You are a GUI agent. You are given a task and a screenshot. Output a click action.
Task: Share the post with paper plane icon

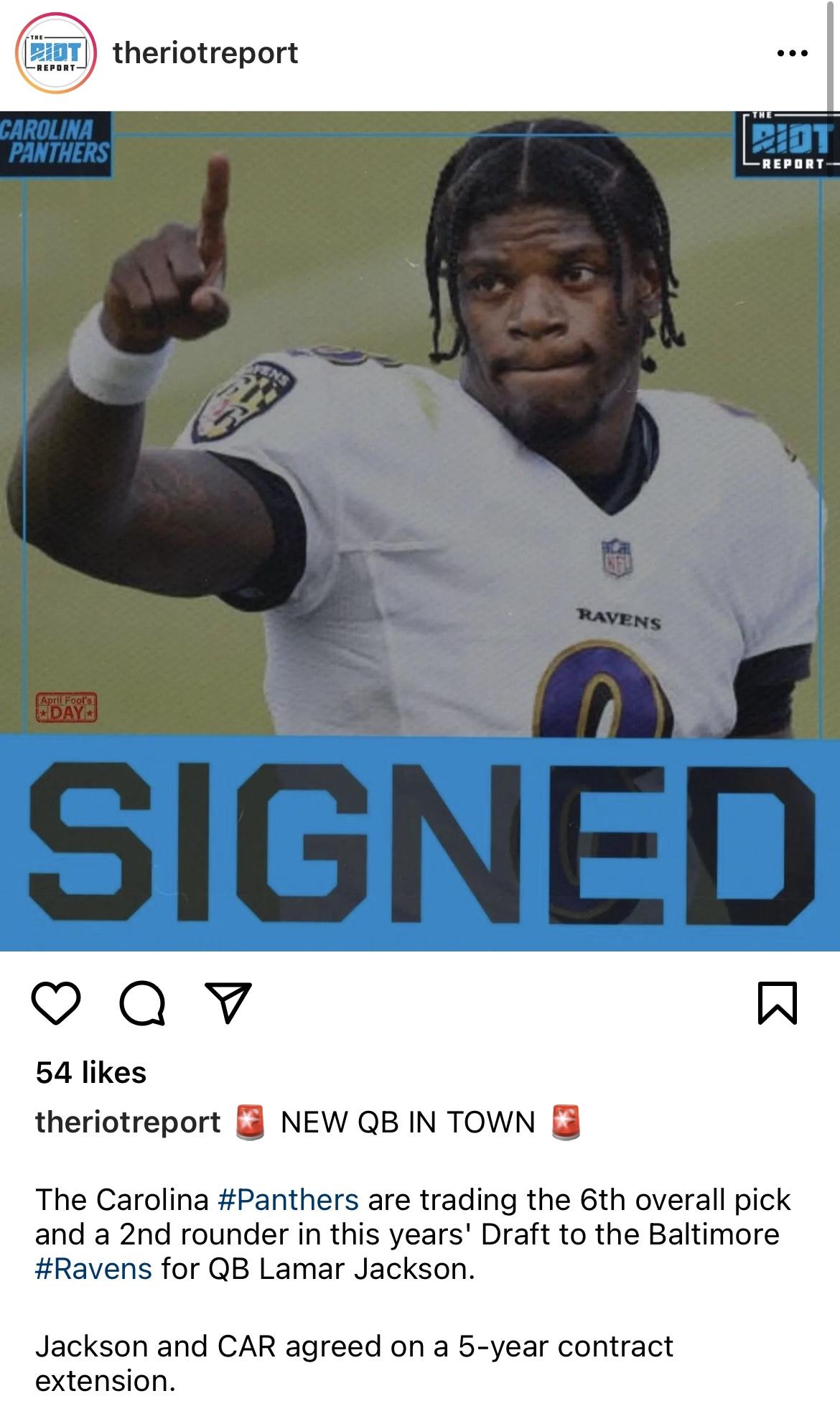point(228,1002)
